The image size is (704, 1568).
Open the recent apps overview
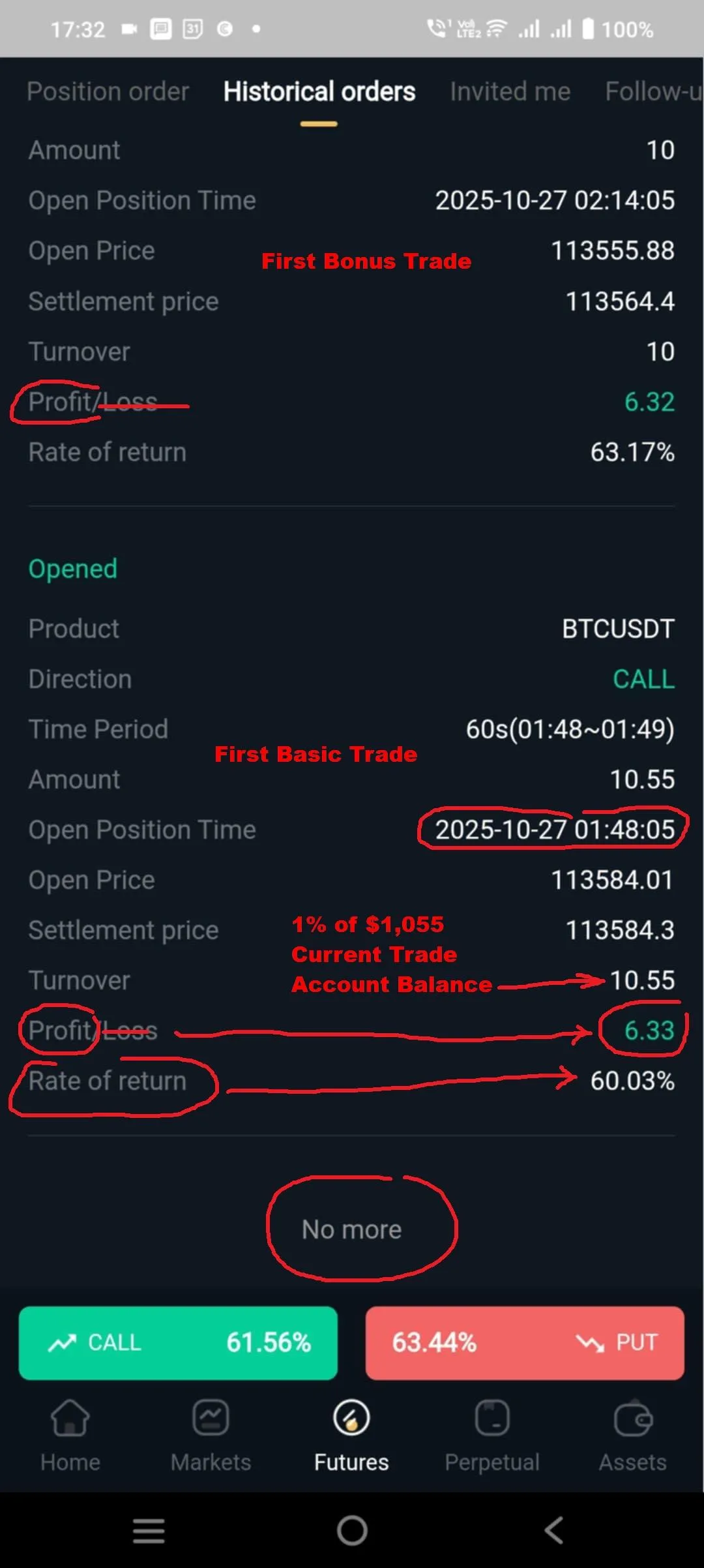click(149, 1530)
